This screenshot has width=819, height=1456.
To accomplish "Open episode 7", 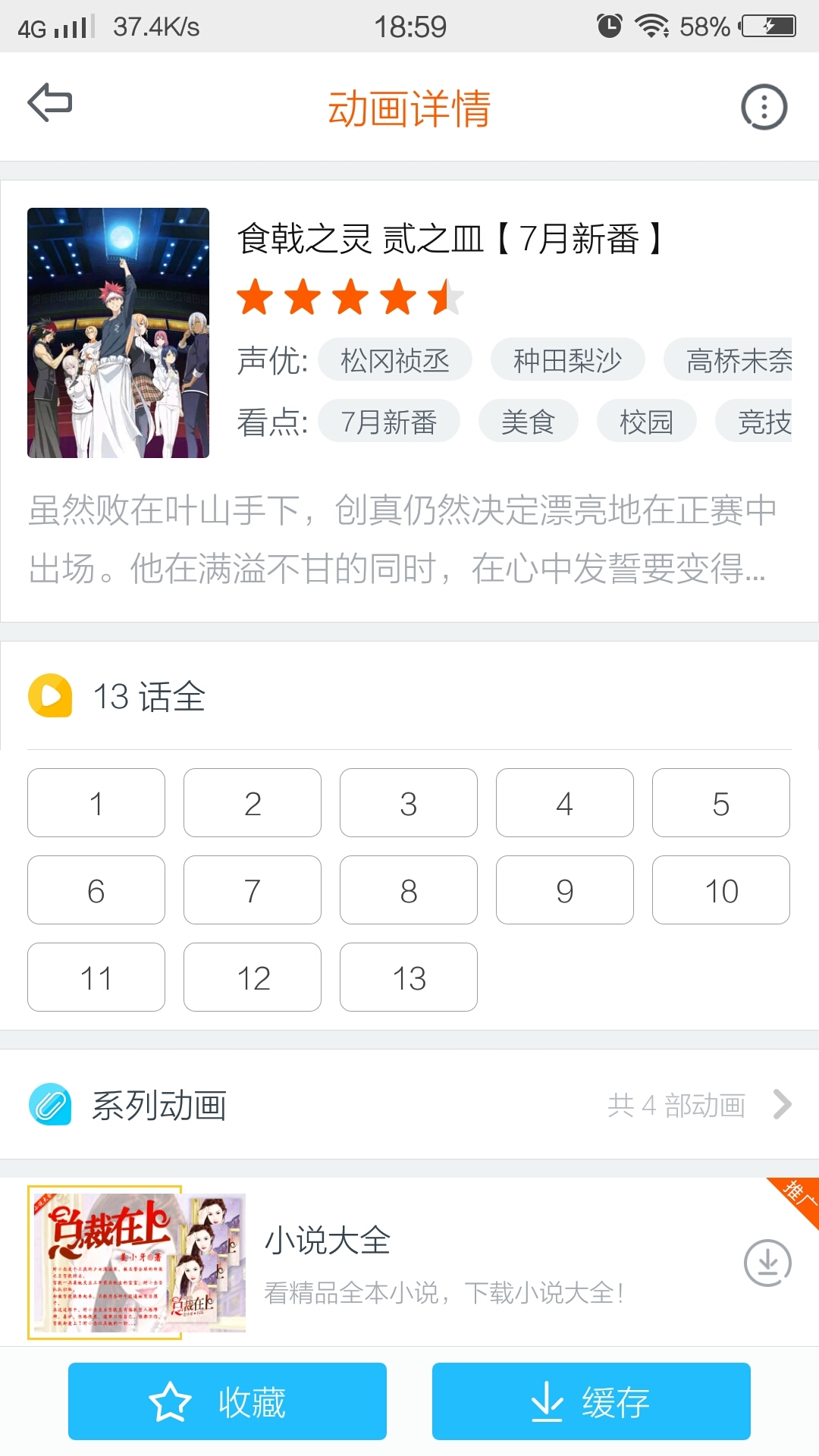I will coord(253,890).
